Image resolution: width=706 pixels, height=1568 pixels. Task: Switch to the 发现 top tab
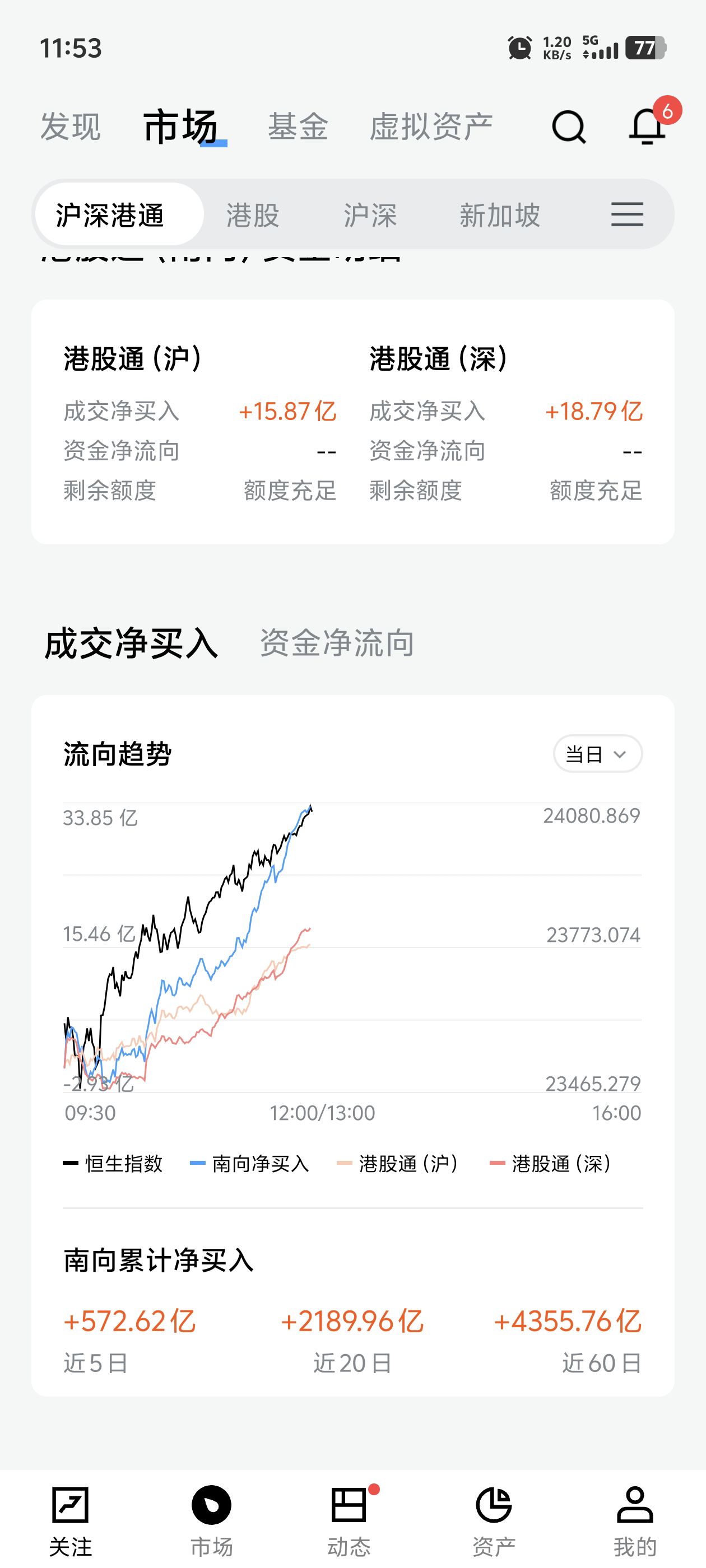point(71,127)
